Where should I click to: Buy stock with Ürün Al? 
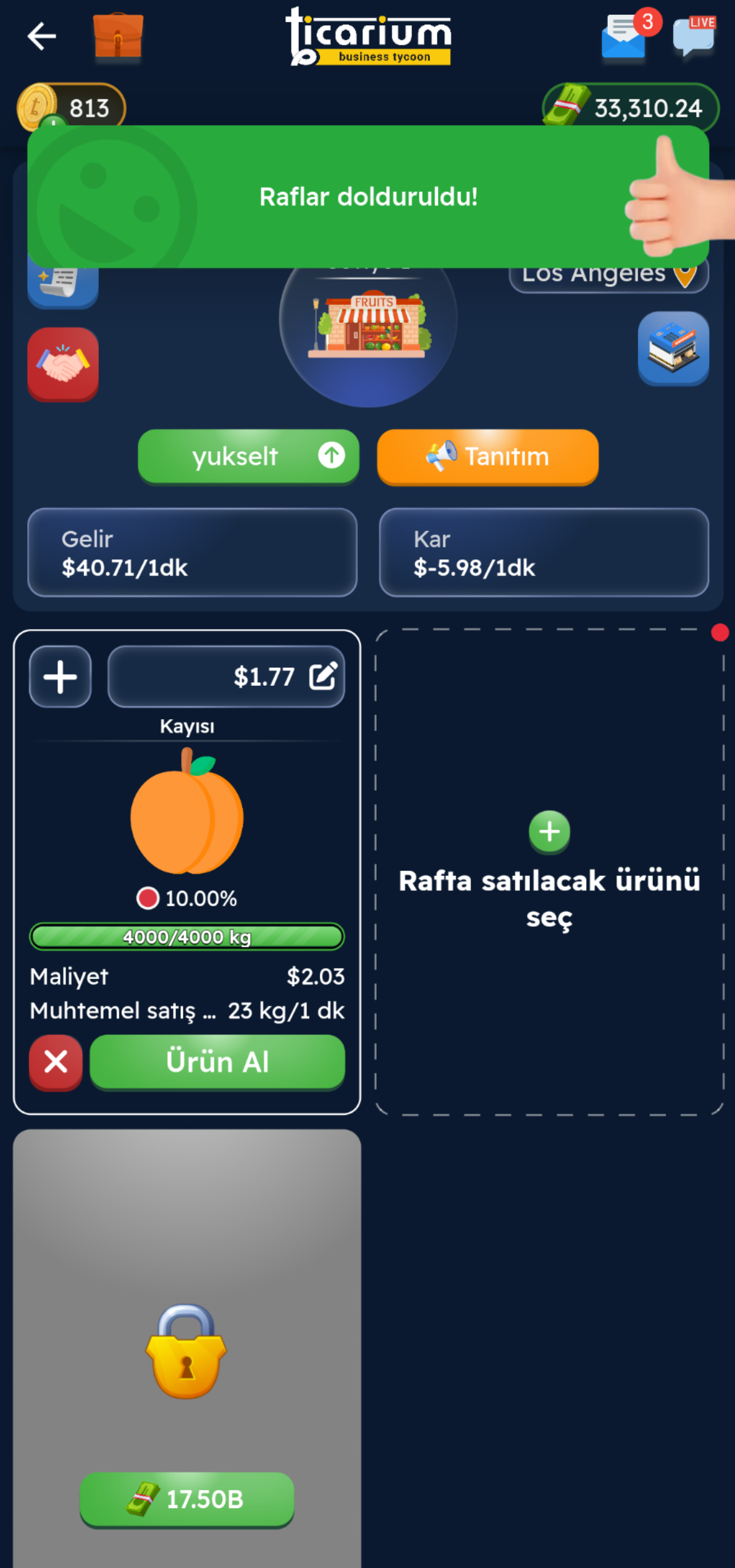coord(217,1062)
